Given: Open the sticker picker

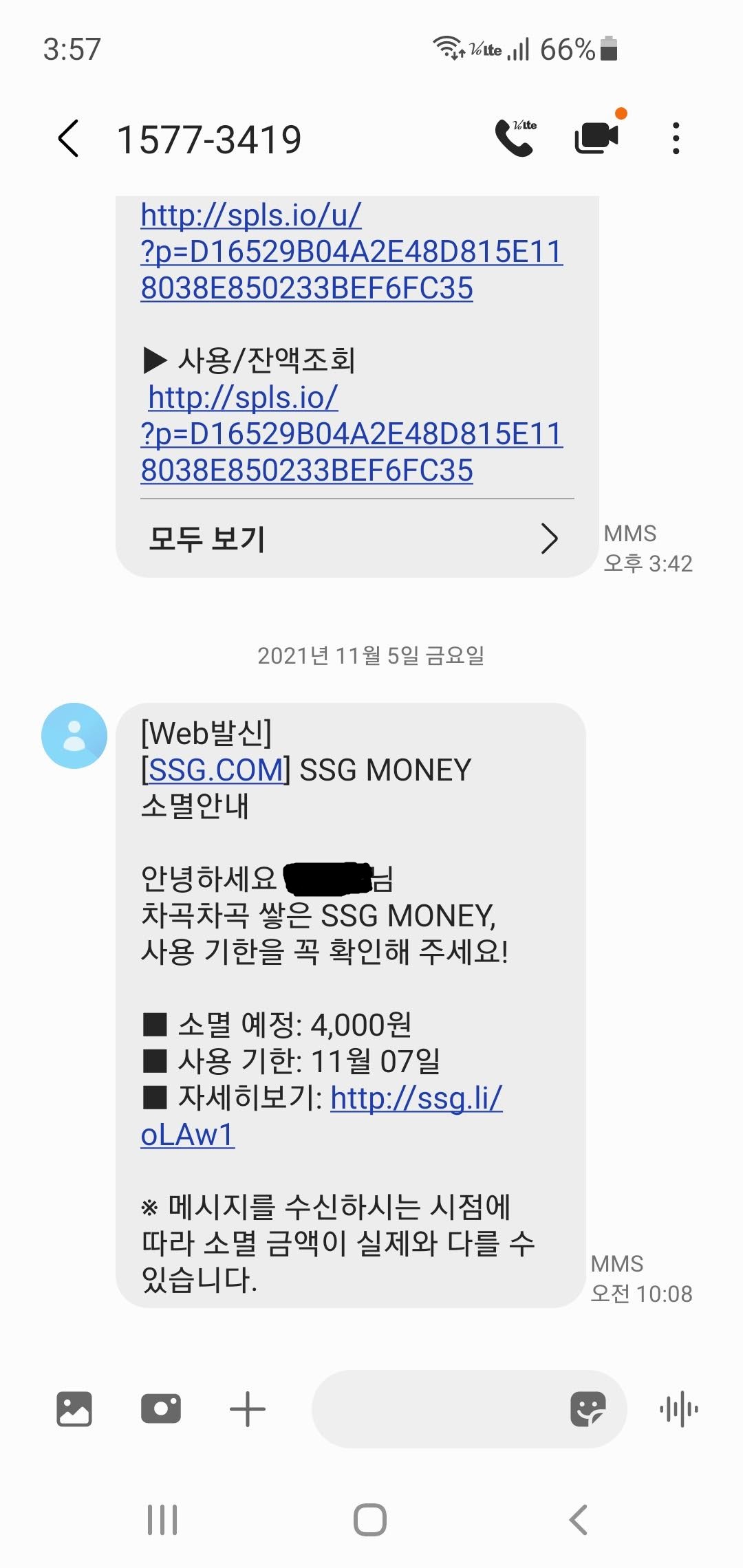Looking at the screenshot, I should click(588, 1409).
